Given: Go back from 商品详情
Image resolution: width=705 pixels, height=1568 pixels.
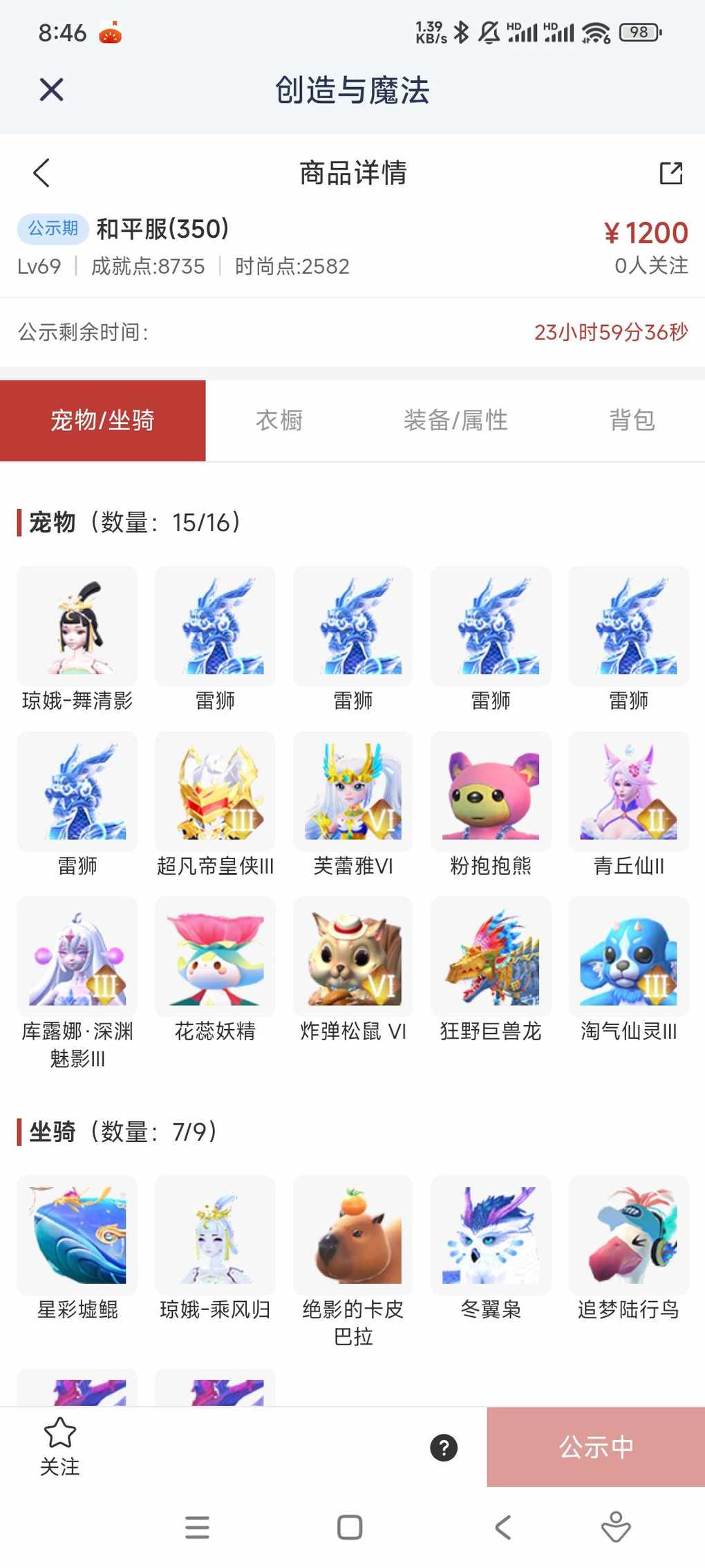Looking at the screenshot, I should click(x=41, y=173).
